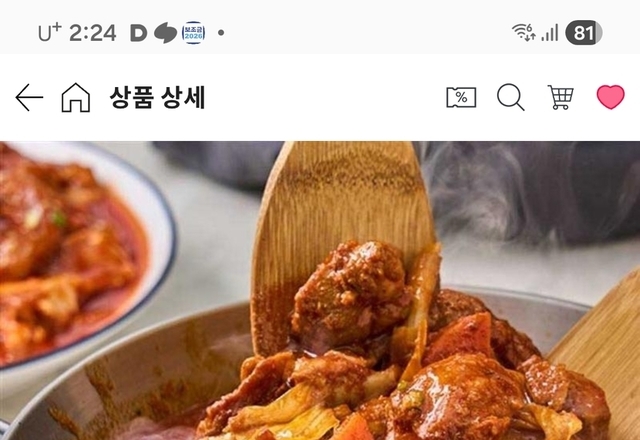
Task: Go back from the 상품 상세 page
Action: (29, 98)
